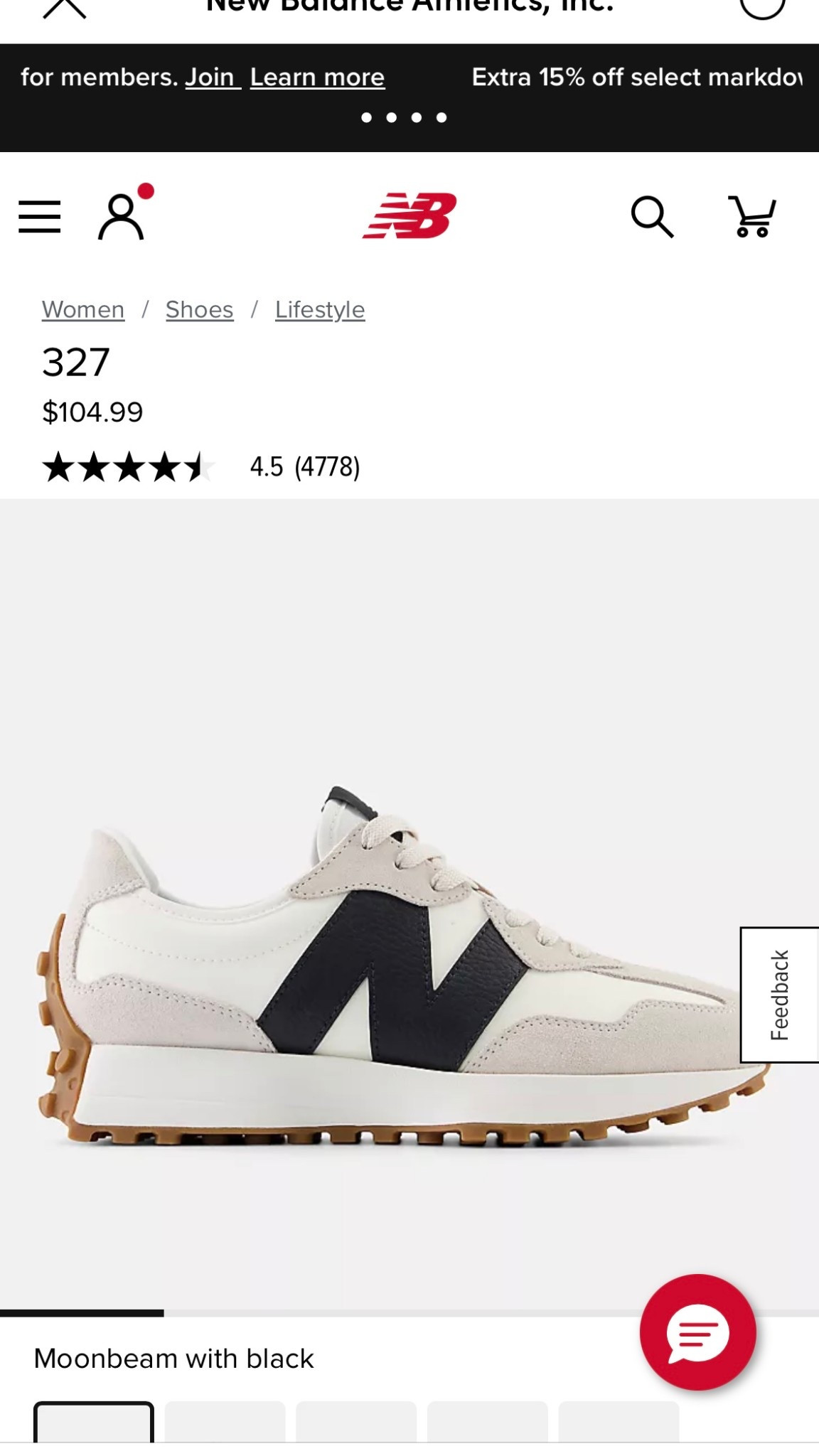Image resolution: width=819 pixels, height=1456 pixels.
Task: Go to the Lifestyle breadcrumb
Action: [320, 309]
